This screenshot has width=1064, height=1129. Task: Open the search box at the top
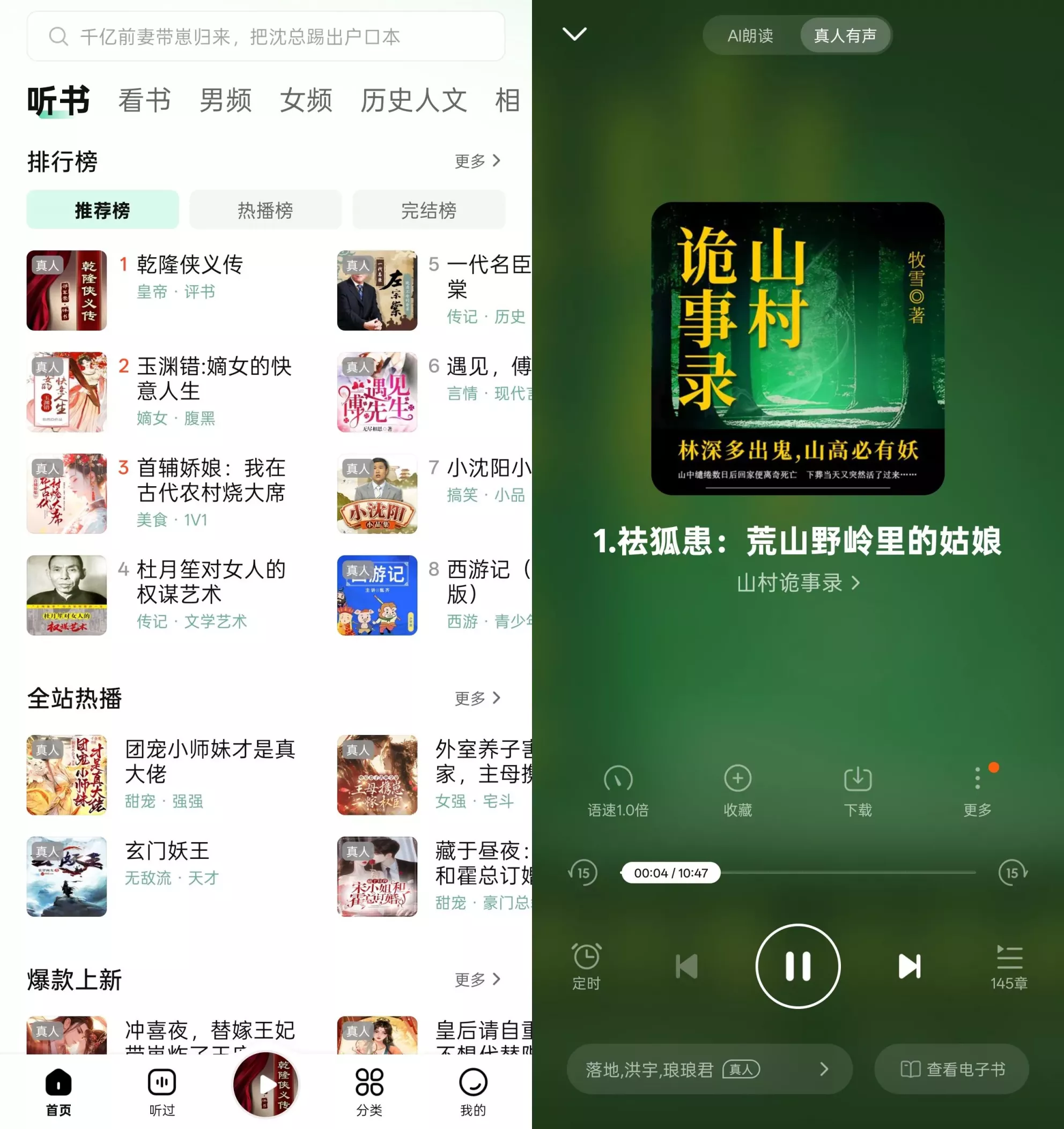(266, 37)
